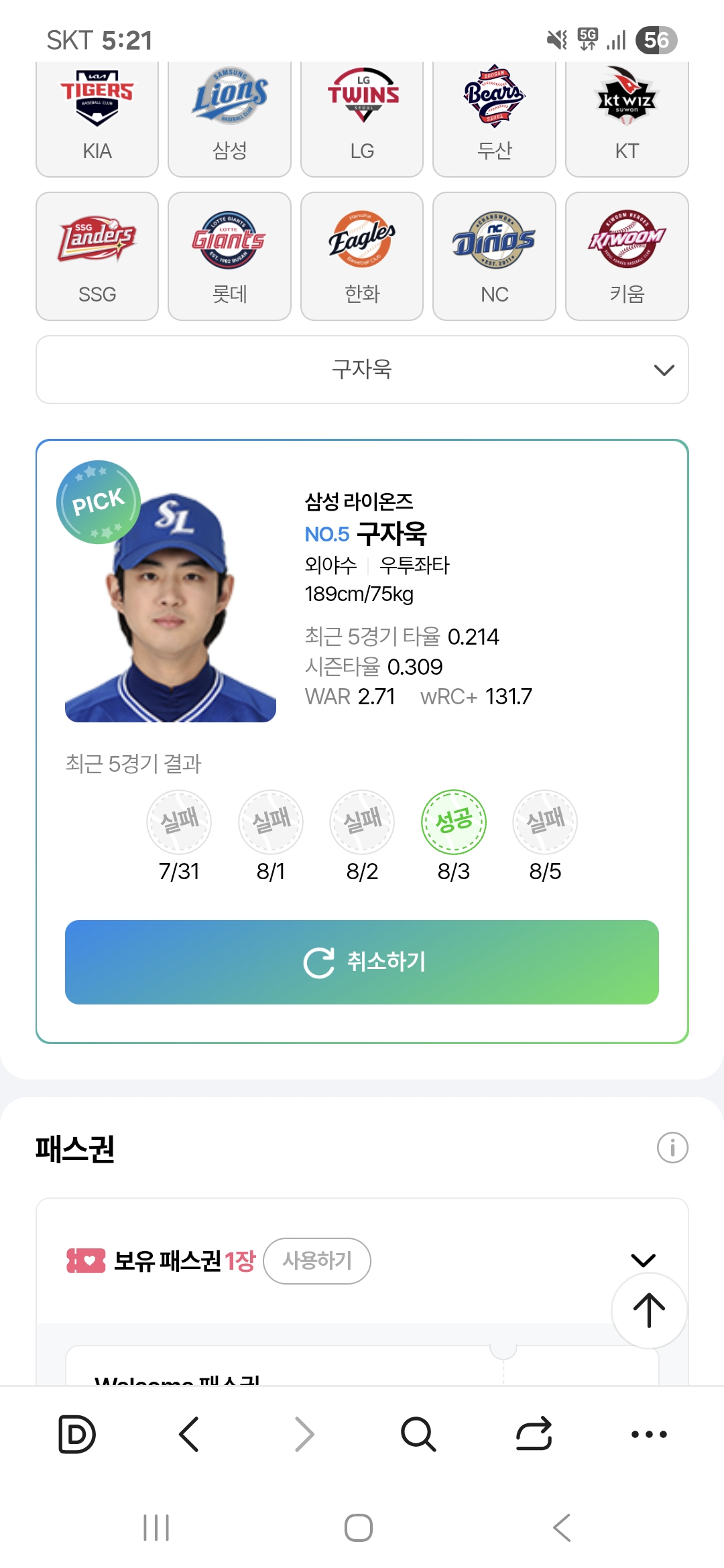Tap 사용하기 to use the pass
The height and width of the screenshot is (1568, 724).
(317, 1261)
